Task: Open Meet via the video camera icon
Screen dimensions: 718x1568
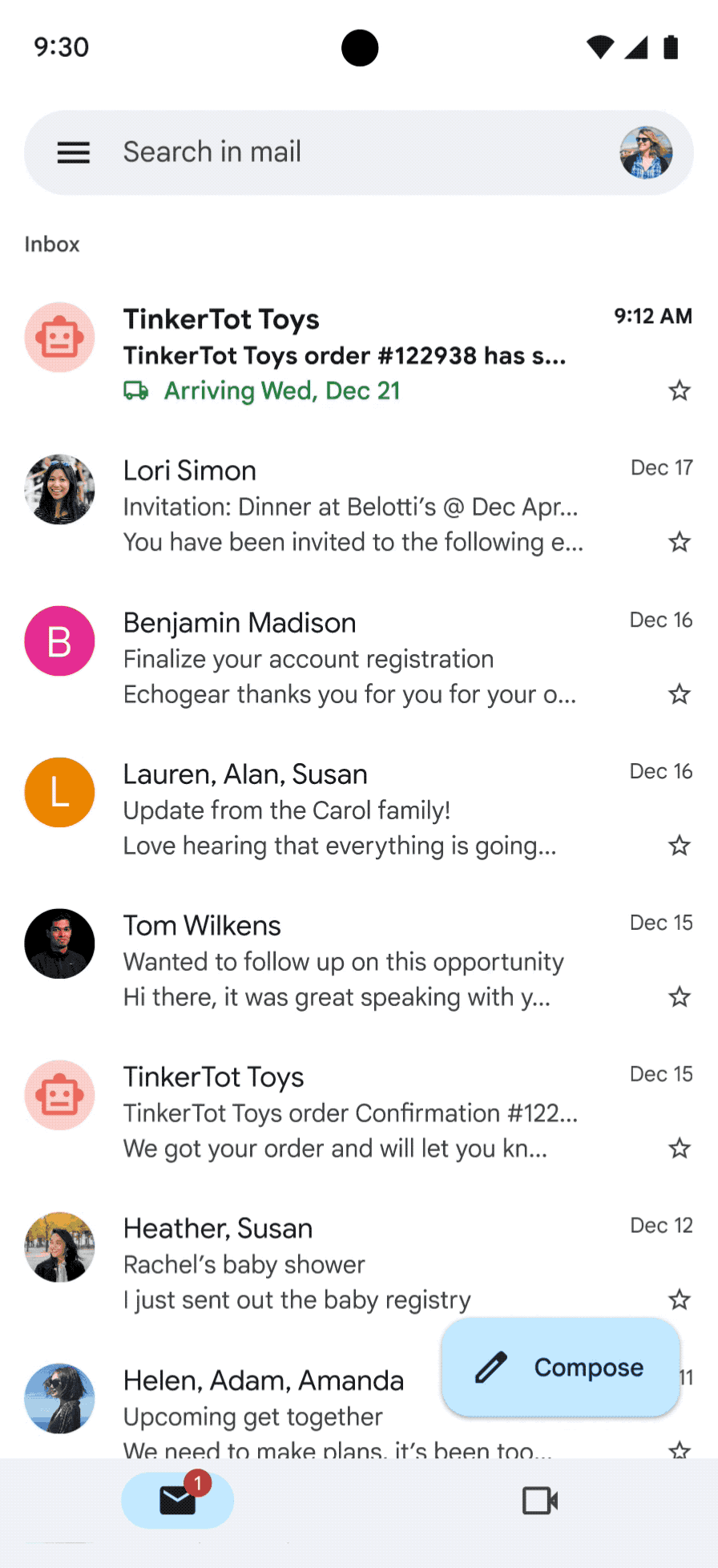Action: (x=539, y=1500)
